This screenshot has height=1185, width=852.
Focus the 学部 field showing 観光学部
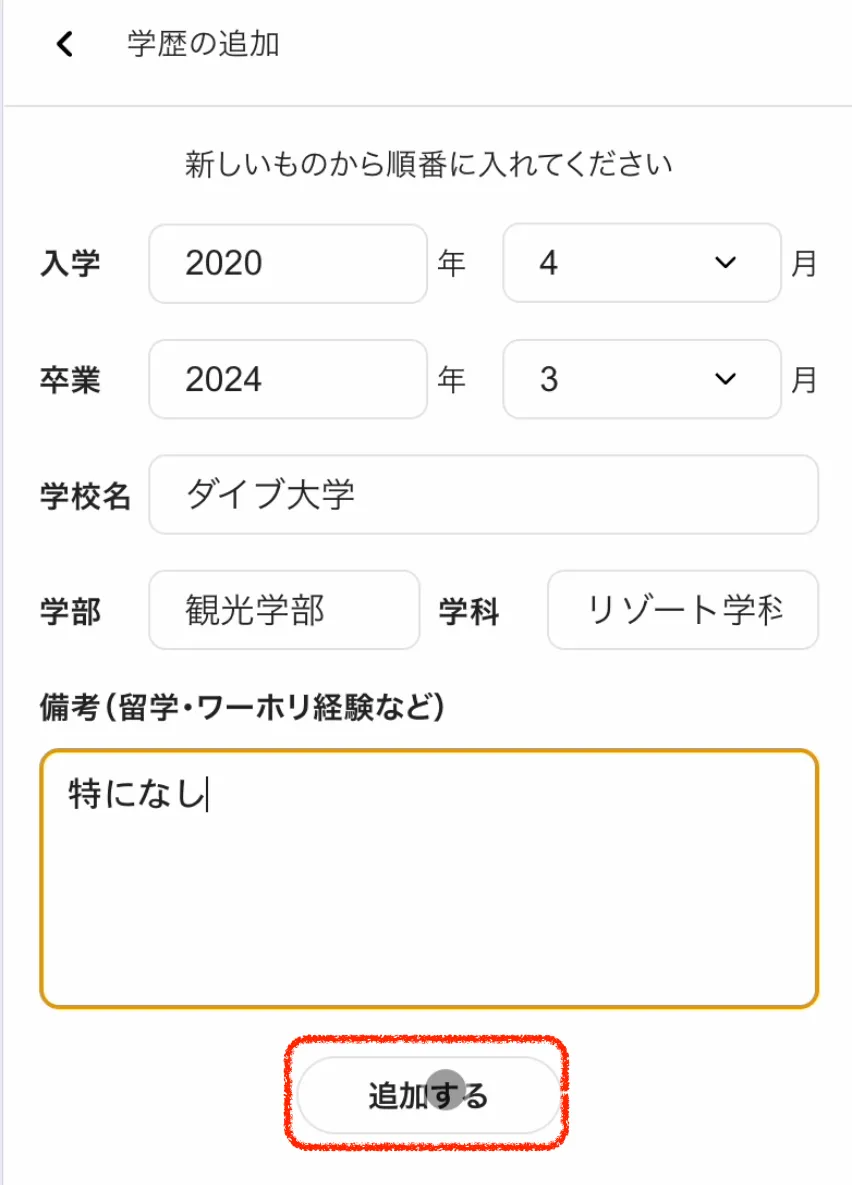[x=284, y=610]
